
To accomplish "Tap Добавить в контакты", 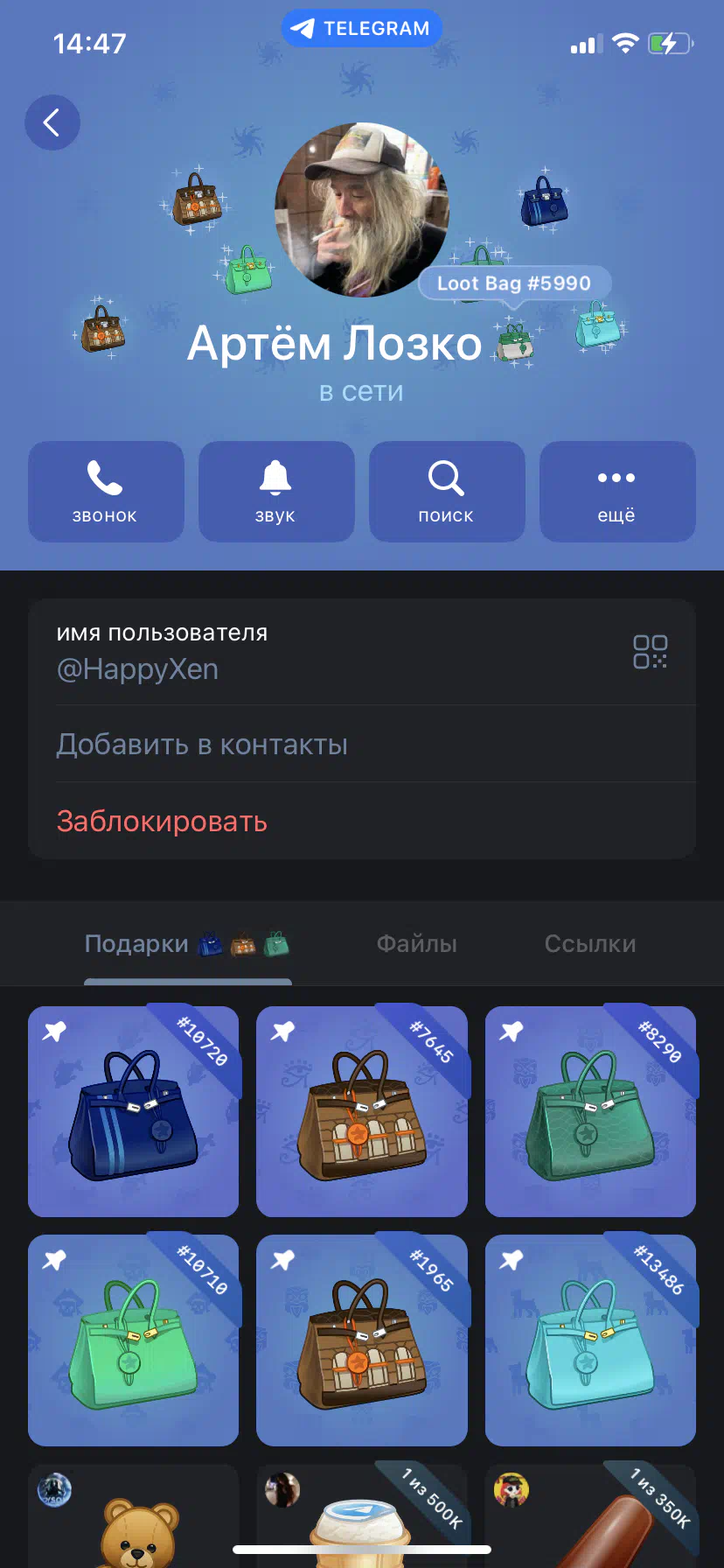I will (x=202, y=745).
